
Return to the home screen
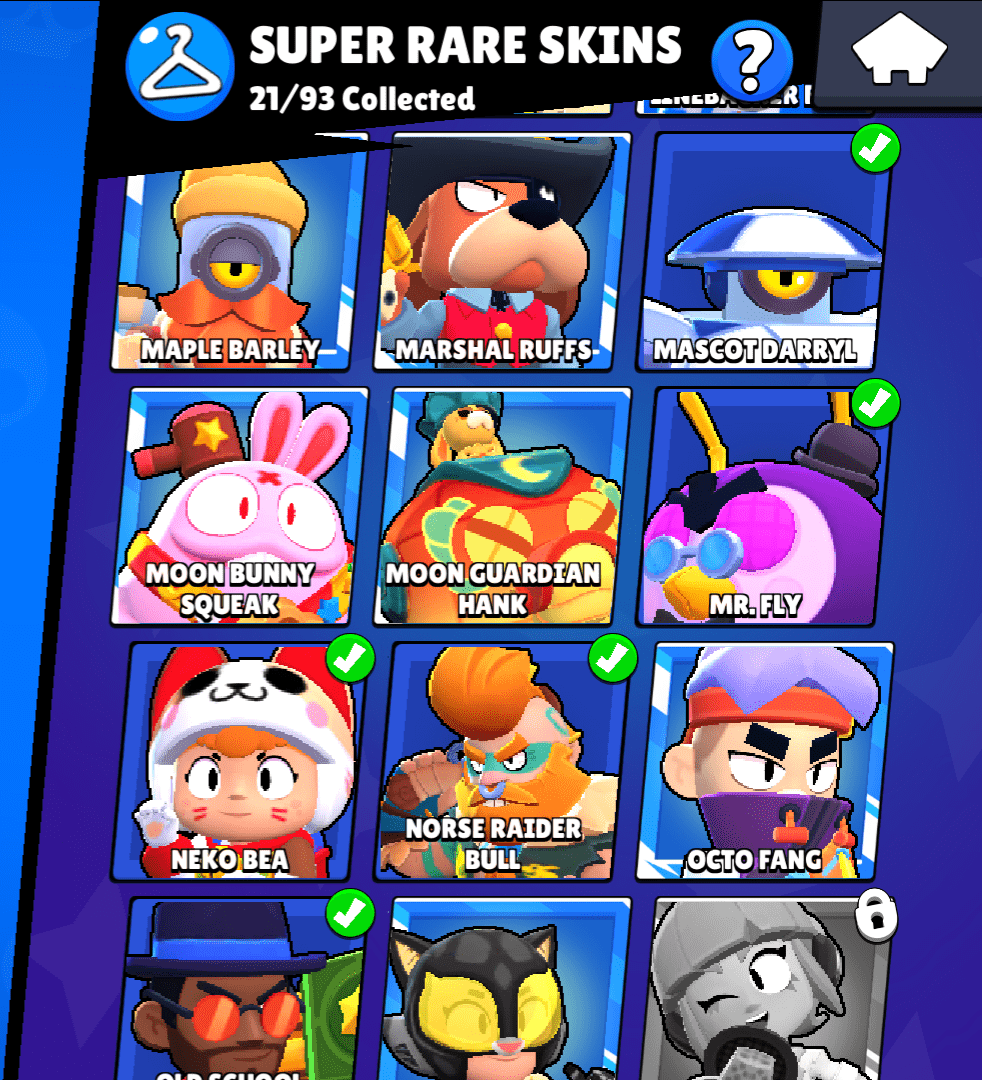(899, 52)
